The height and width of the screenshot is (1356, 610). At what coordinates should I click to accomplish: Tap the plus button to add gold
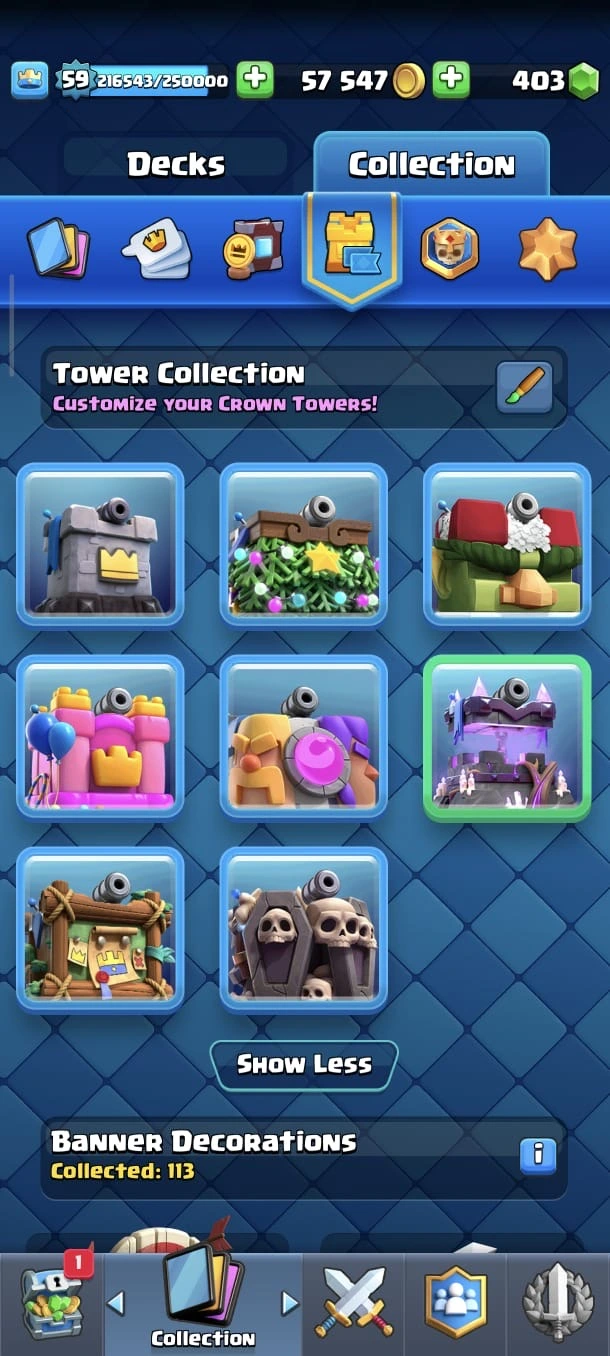[x=451, y=80]
